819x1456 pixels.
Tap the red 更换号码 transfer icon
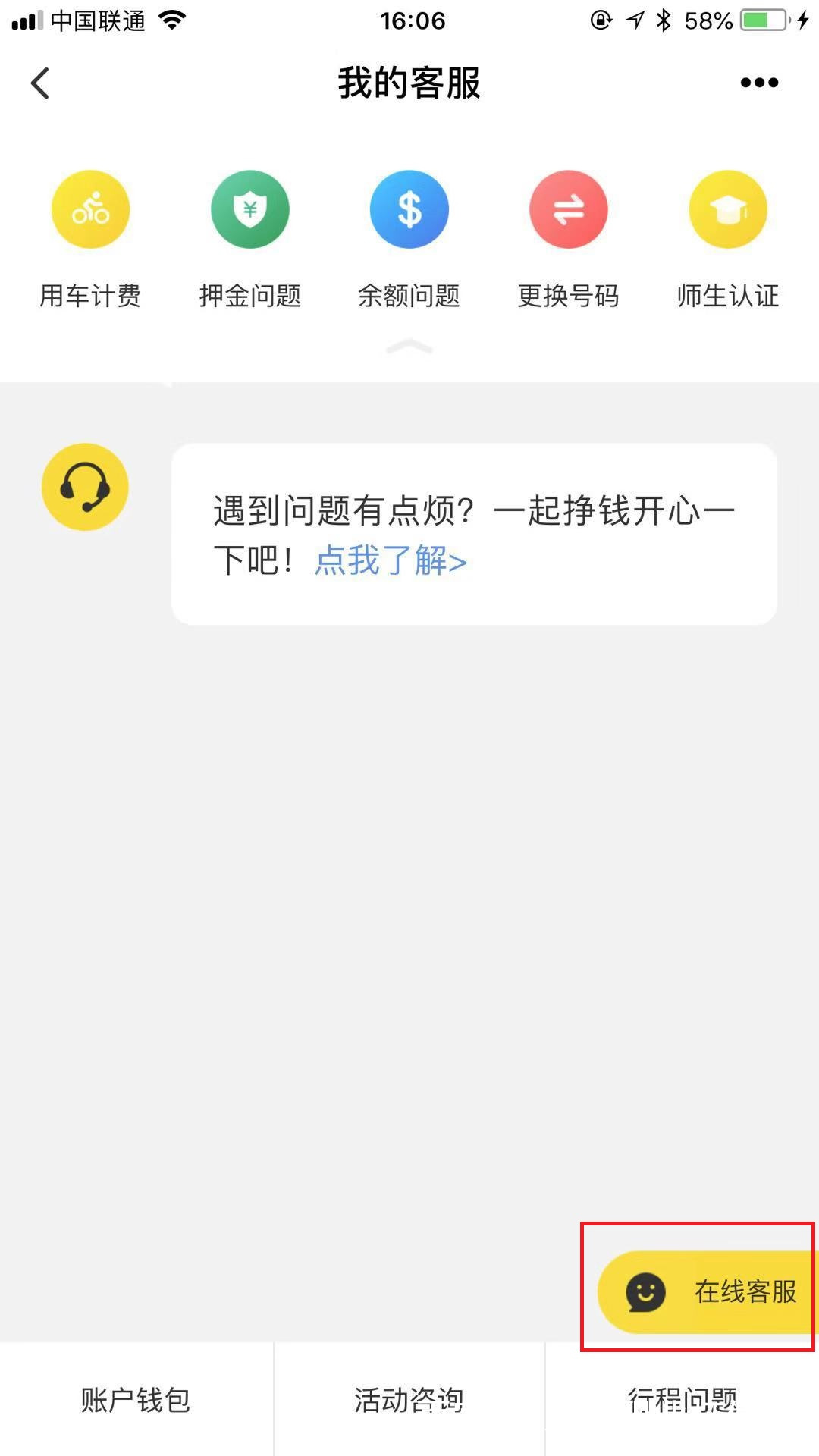(569, 209)
